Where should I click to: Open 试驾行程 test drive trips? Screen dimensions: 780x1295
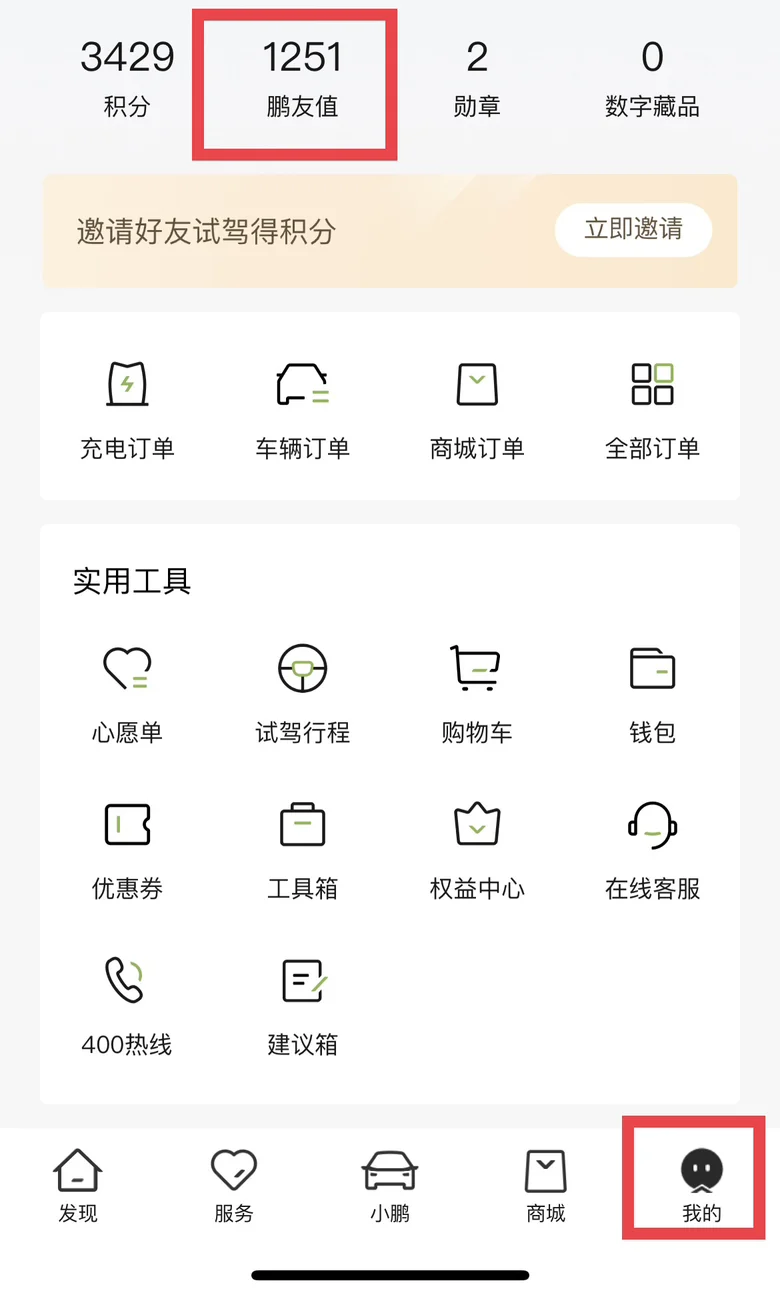pyautogui.click(x=302, y=695)
